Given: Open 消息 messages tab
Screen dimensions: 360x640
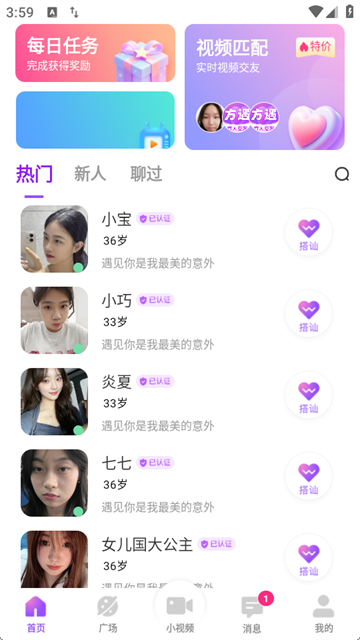Looking at the screenshot, I should [x=252, y=614].
